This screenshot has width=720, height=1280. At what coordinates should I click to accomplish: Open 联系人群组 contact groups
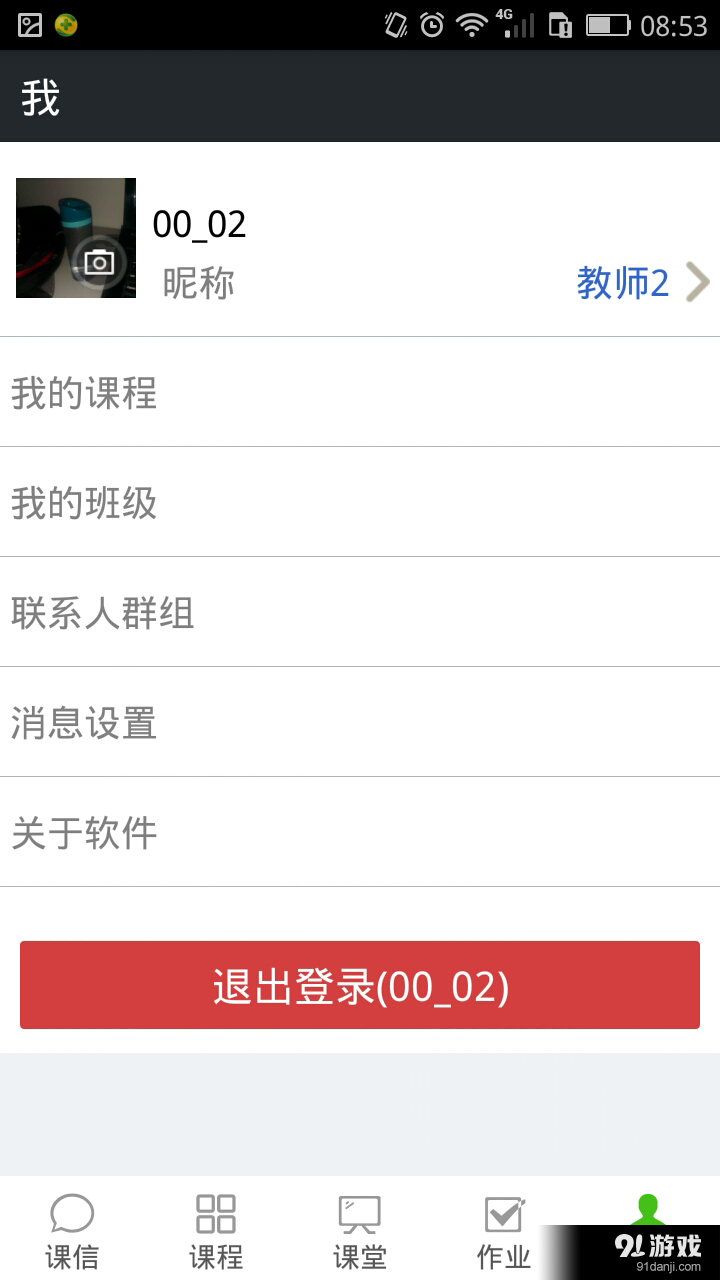(x=360, y=612)
